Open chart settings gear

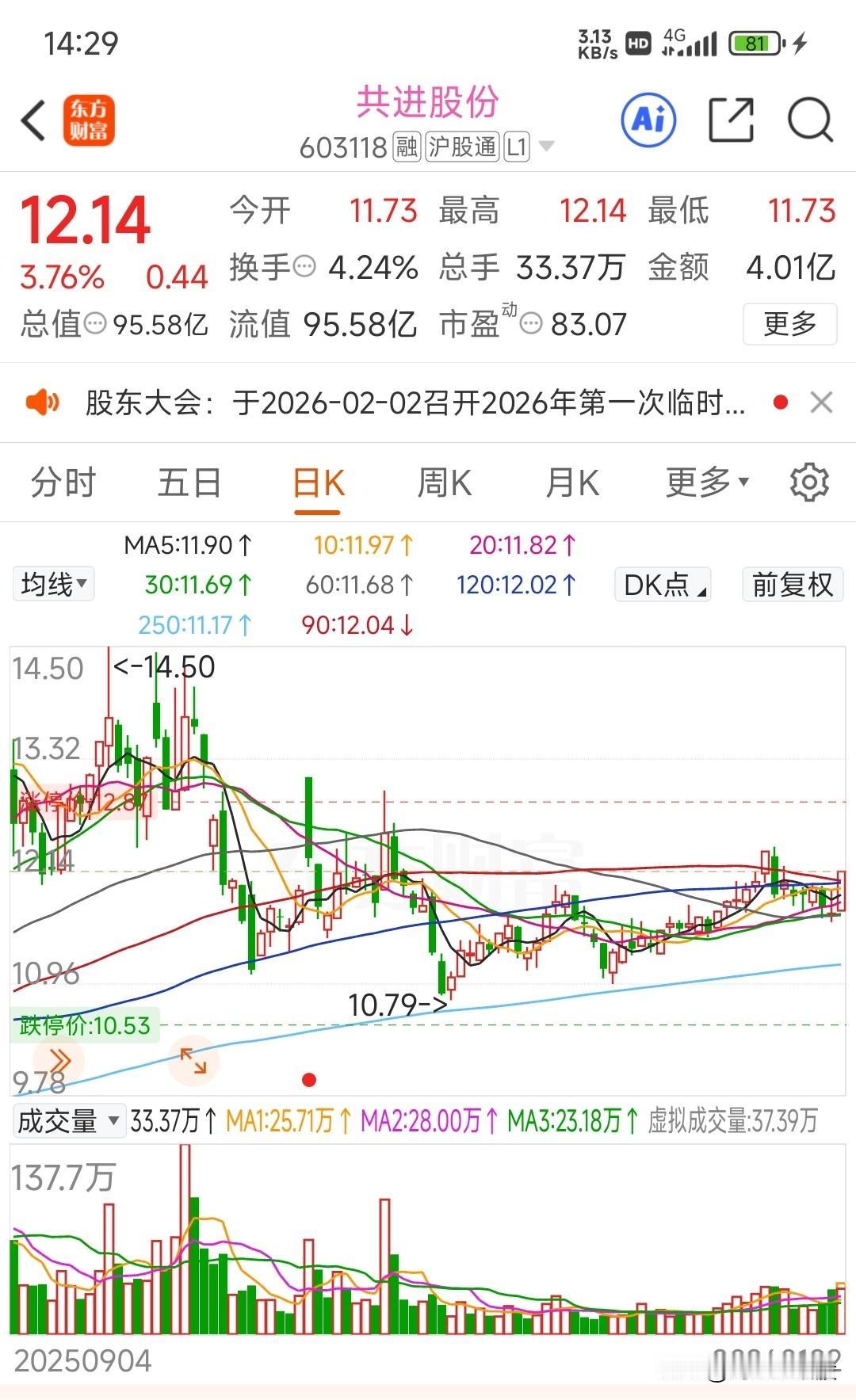tap(809, 482)
